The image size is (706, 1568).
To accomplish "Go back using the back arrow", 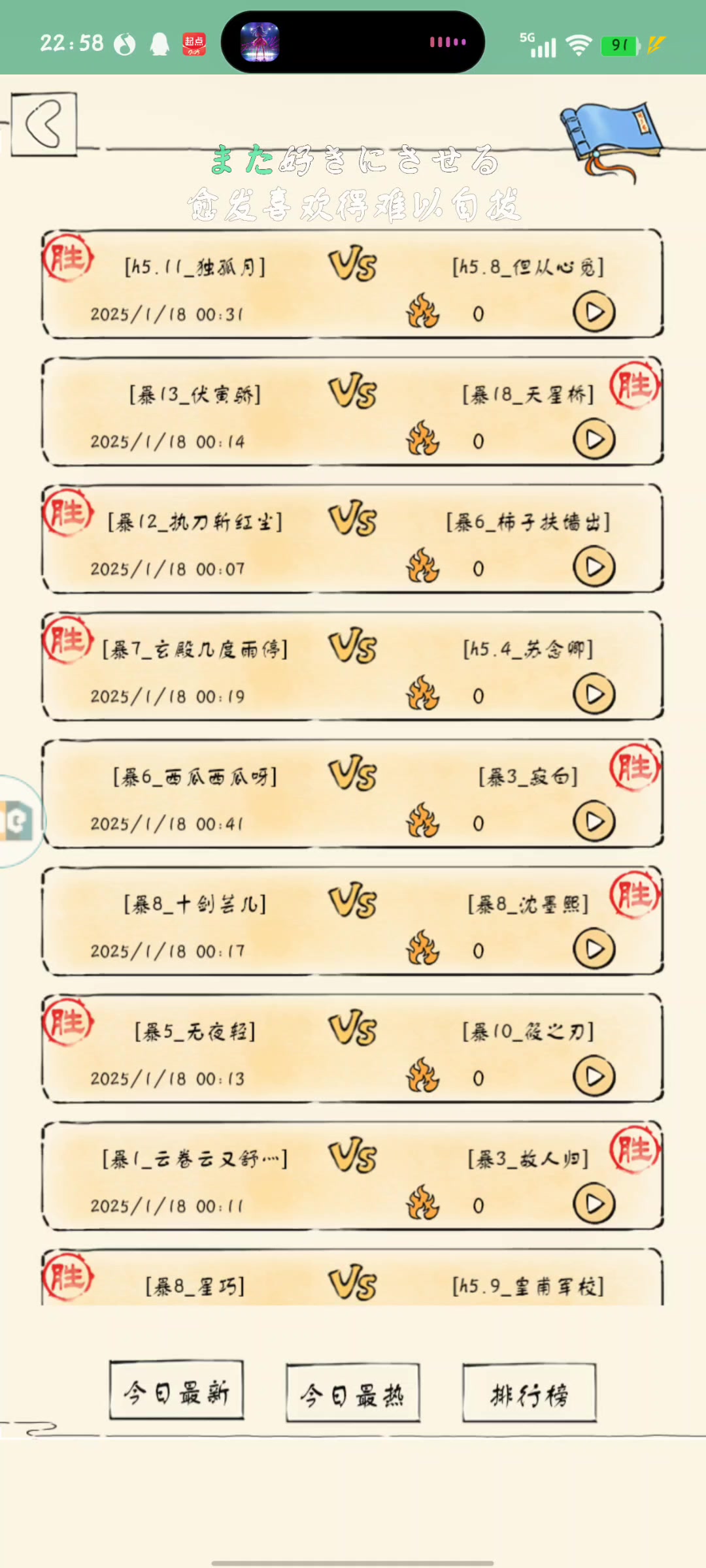I will click(44, 123).
